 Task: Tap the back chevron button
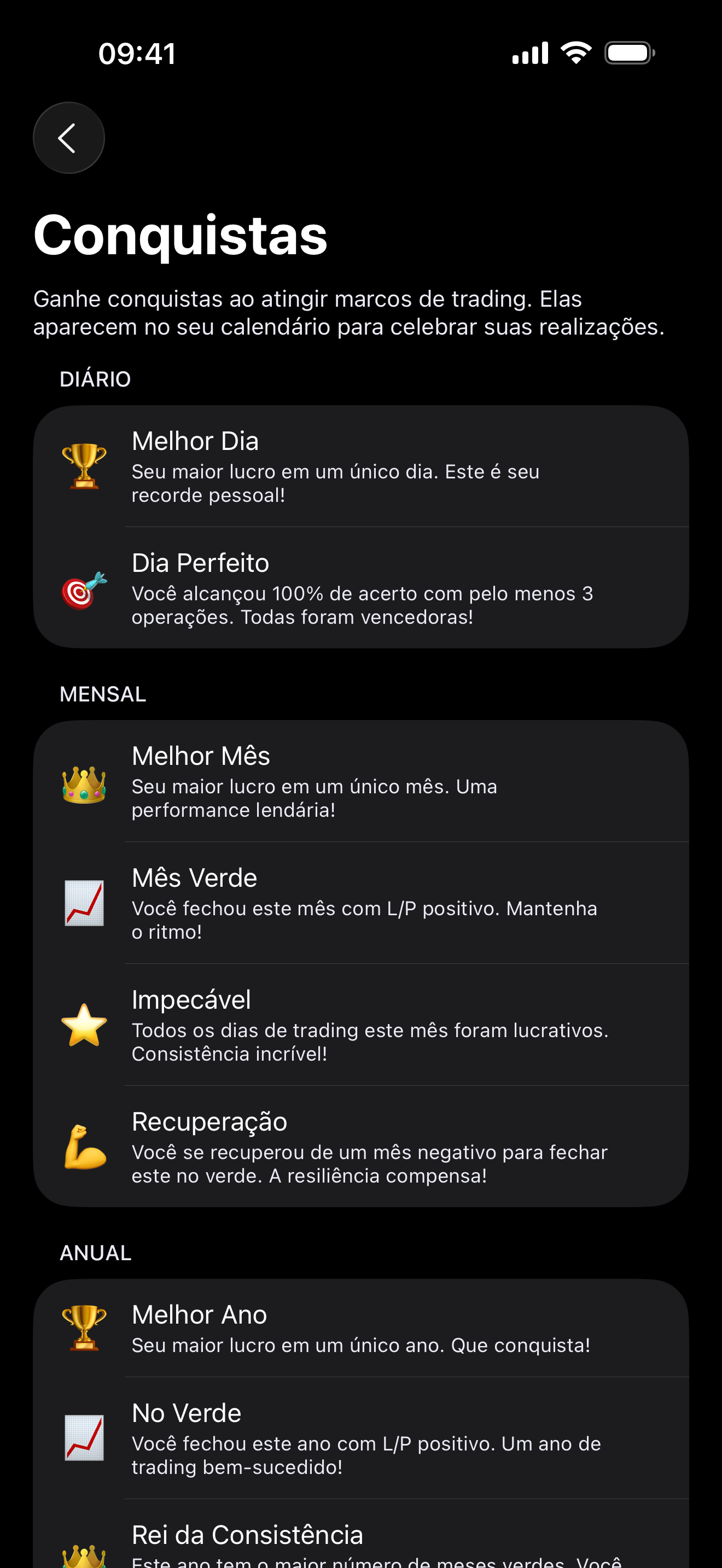68,137
